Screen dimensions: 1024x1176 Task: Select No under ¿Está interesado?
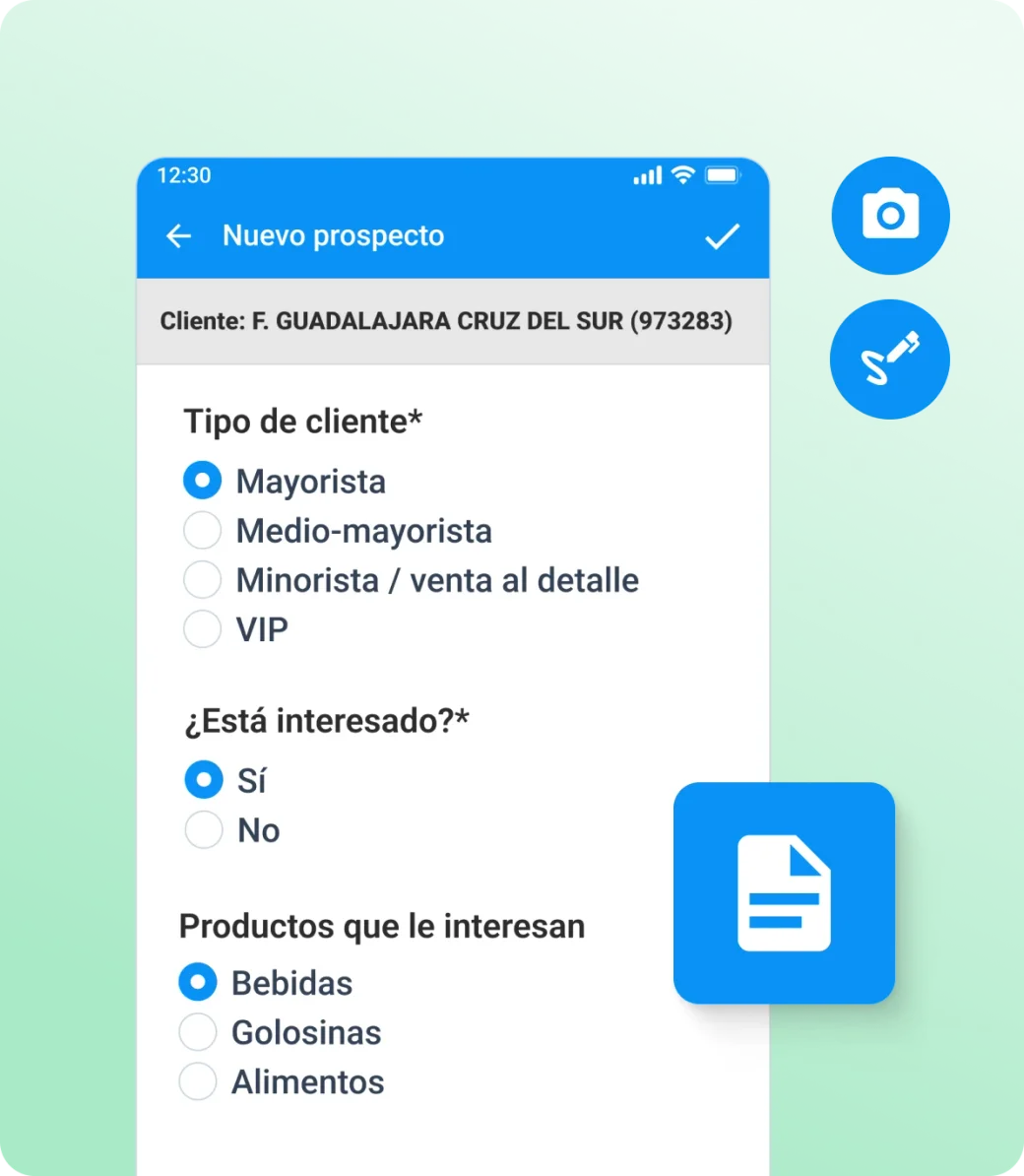pyautogui.click(x=203, y=829)
